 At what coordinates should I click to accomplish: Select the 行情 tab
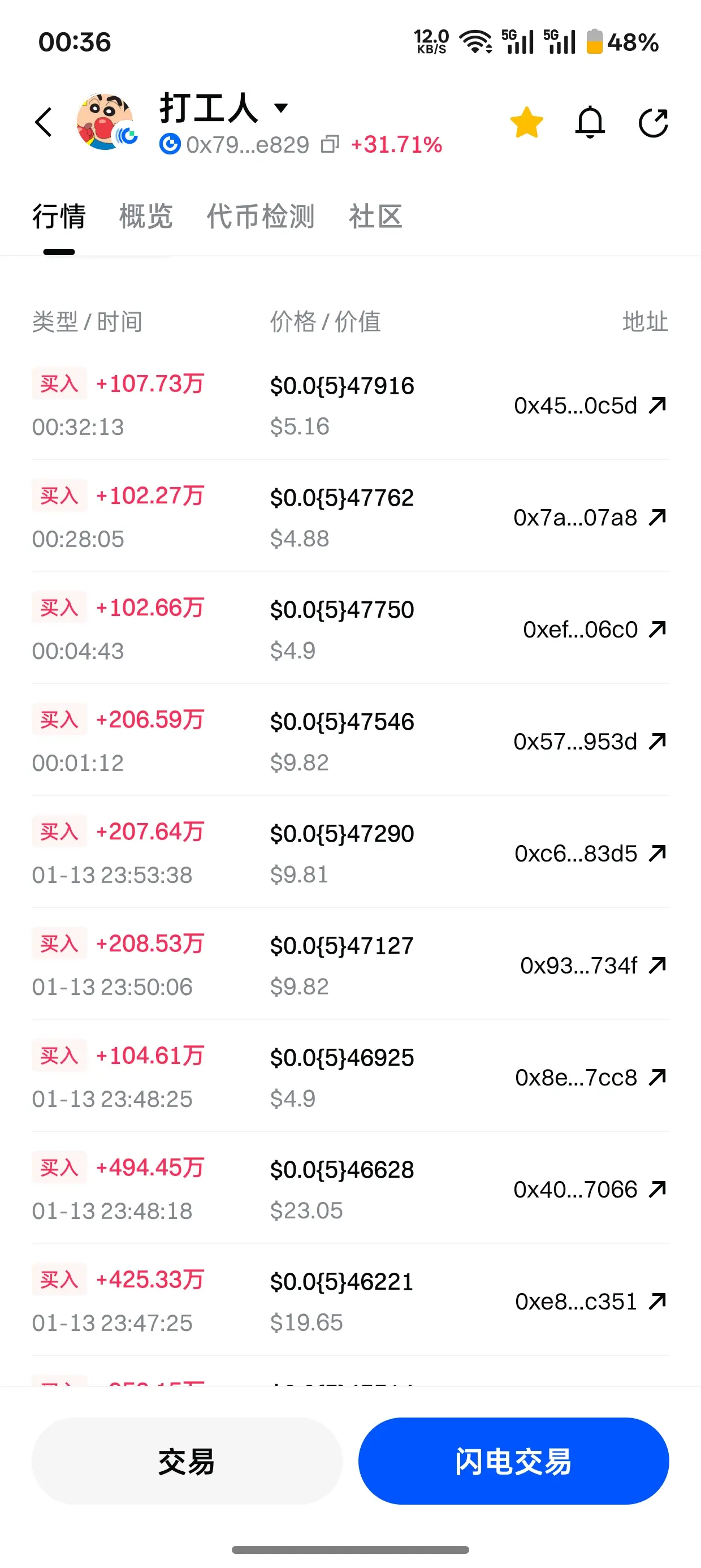[59, 217]
